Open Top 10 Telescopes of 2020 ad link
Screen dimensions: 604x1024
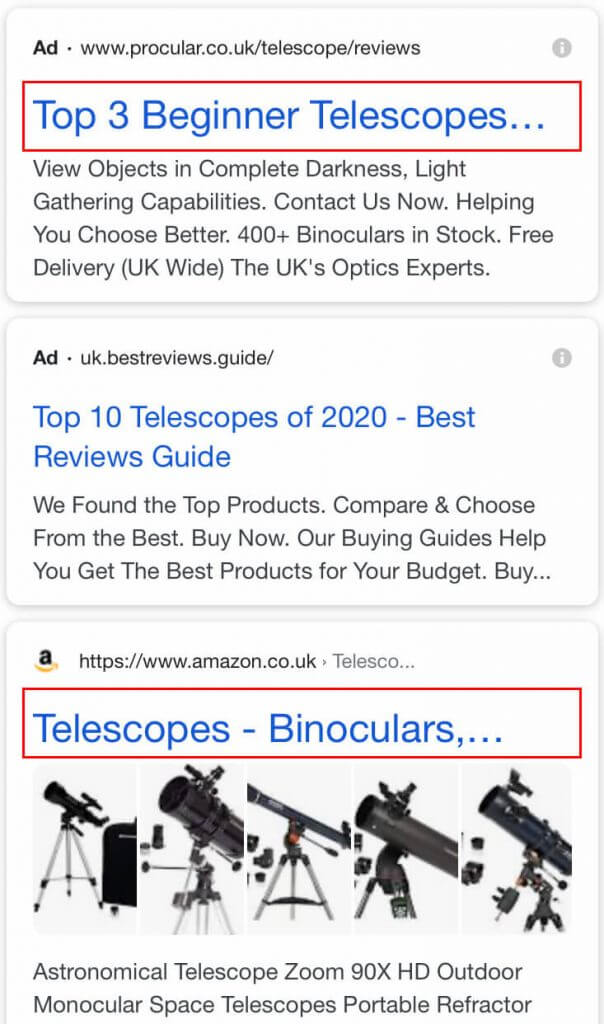coord(254,436)
